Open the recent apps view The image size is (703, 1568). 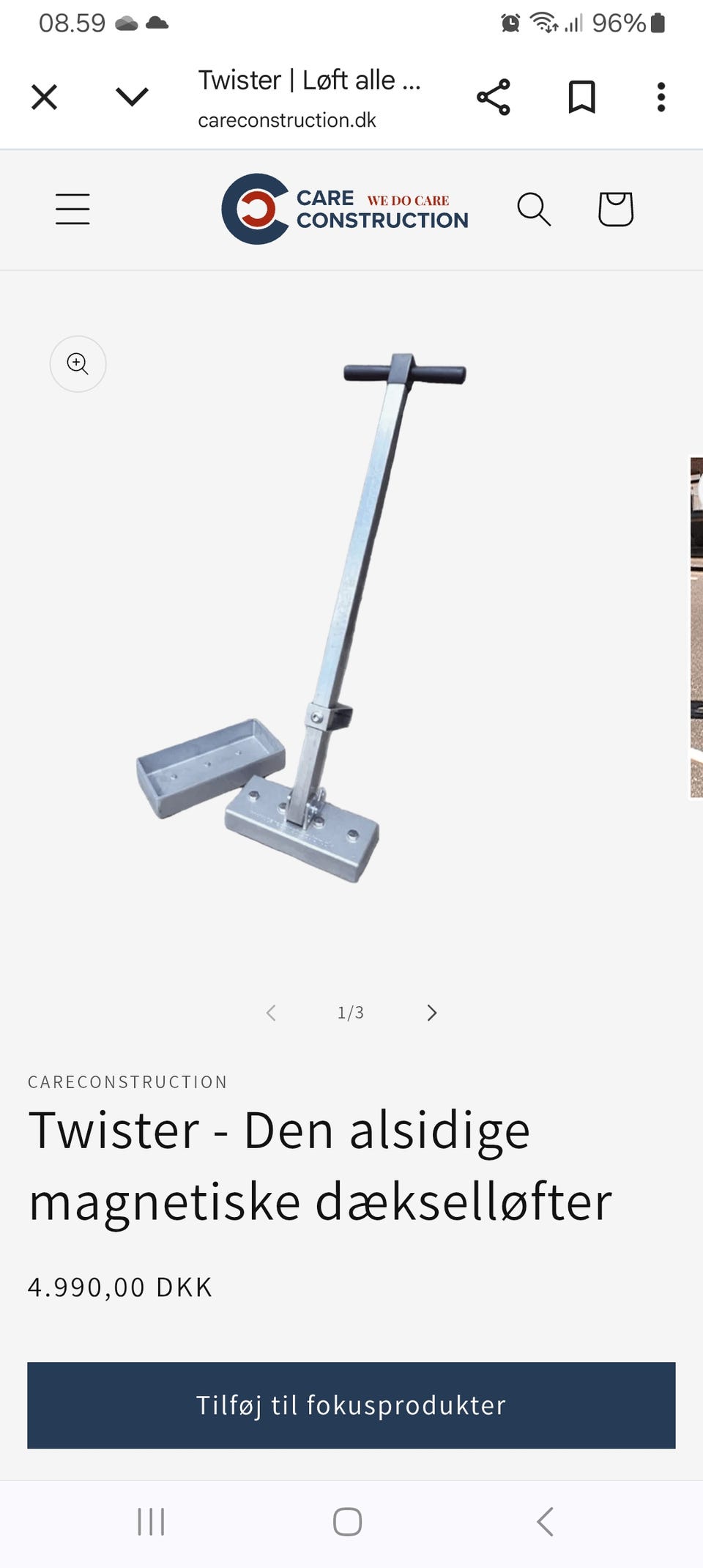coord(150,1521)
